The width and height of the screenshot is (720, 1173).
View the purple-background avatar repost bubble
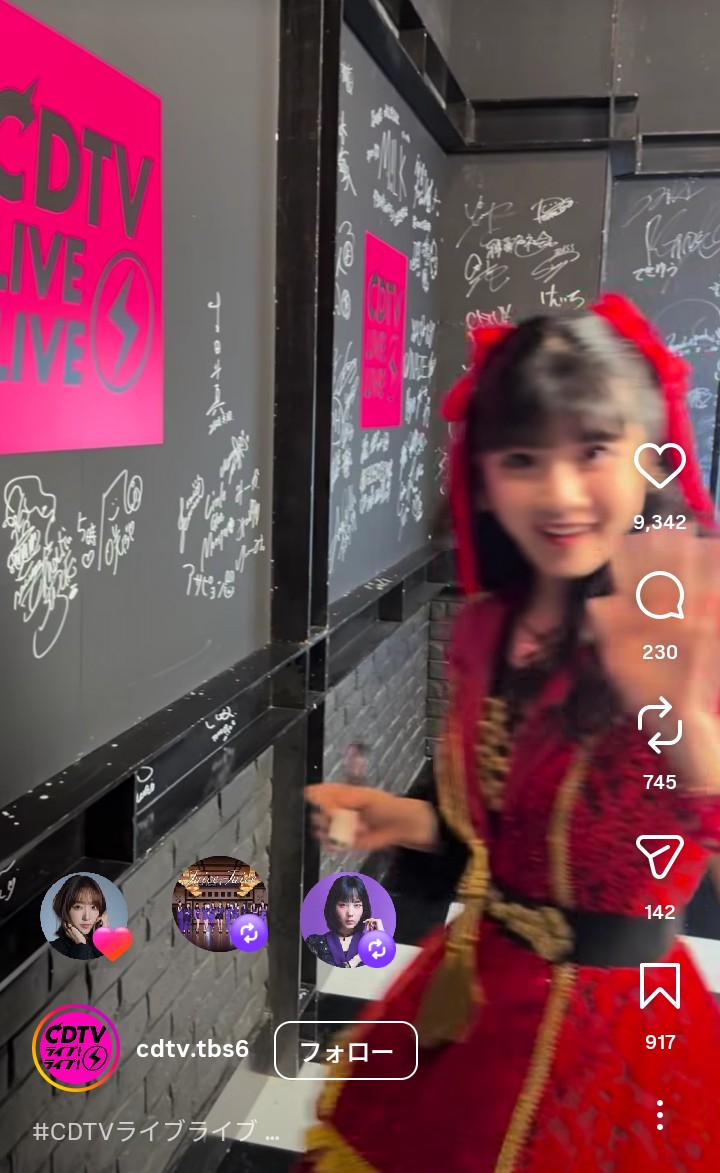click(x=347, y=920)
